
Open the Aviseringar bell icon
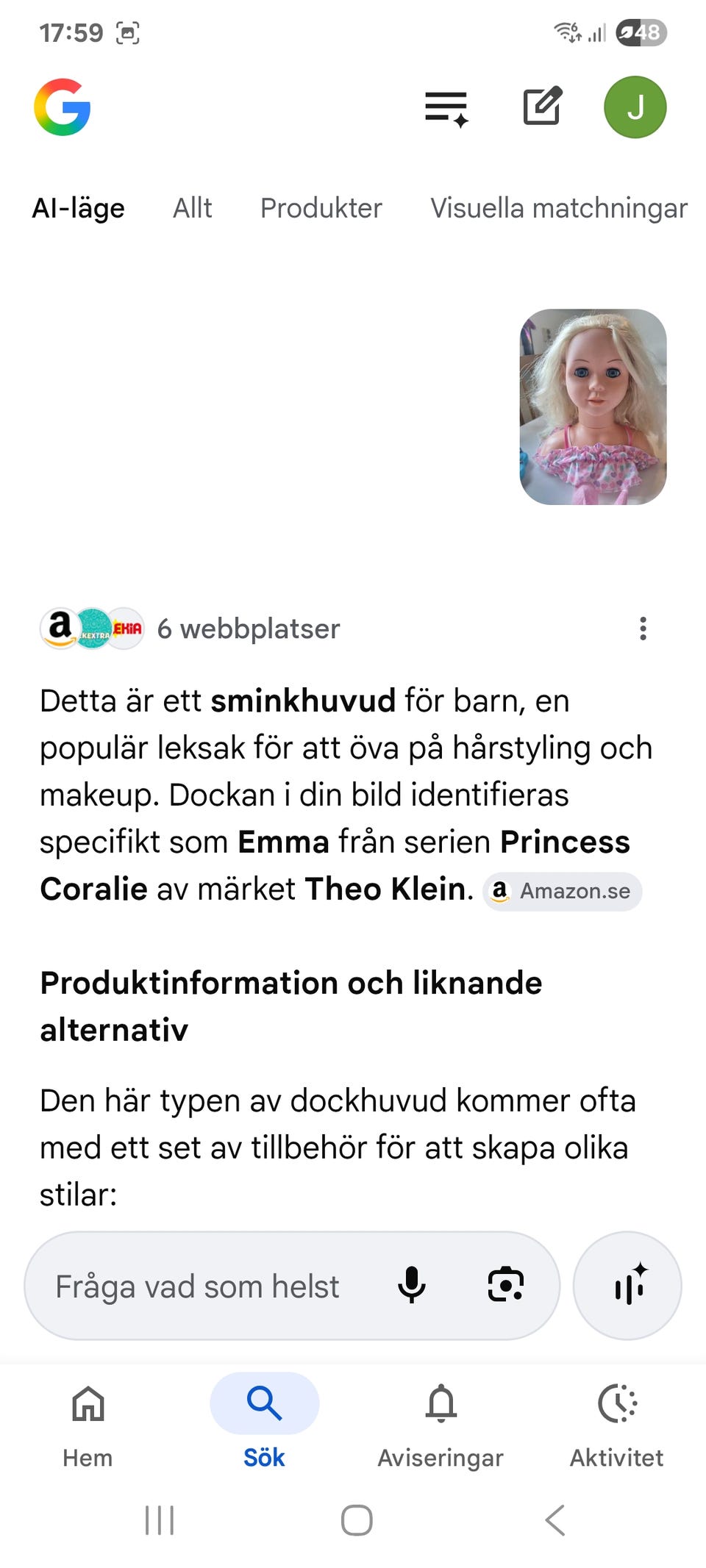pos(441,1403)
